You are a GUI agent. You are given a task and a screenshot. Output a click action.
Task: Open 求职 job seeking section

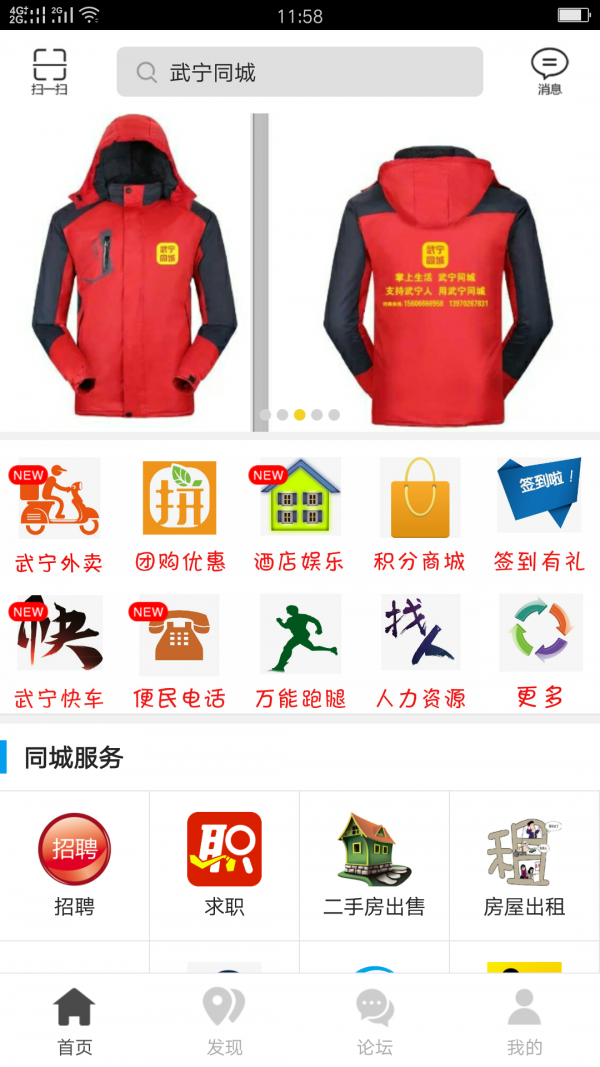[224, 865]
